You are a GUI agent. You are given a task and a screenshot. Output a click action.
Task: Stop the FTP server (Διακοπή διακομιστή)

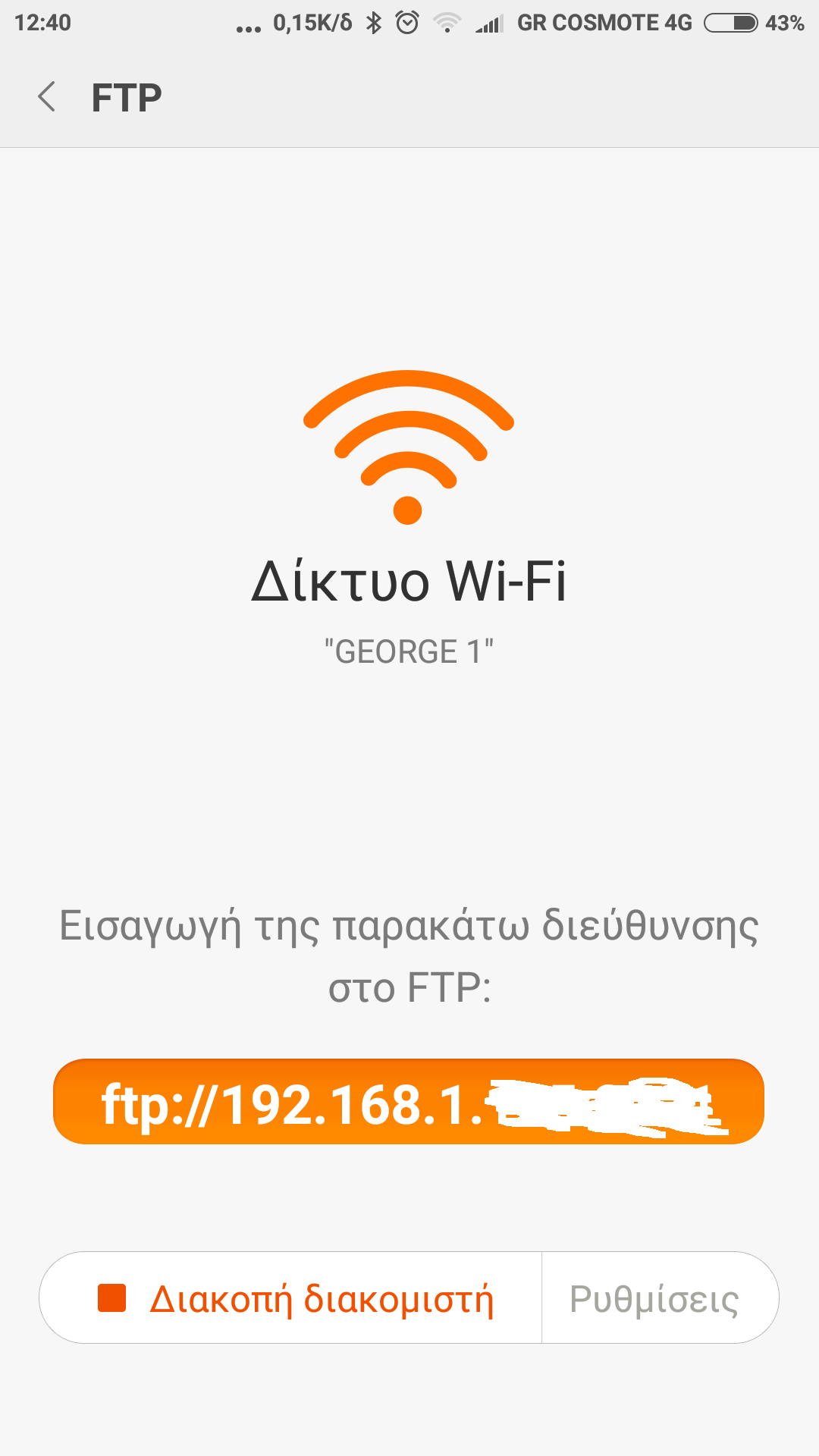pyautogui.click(x=296, y=1298)
